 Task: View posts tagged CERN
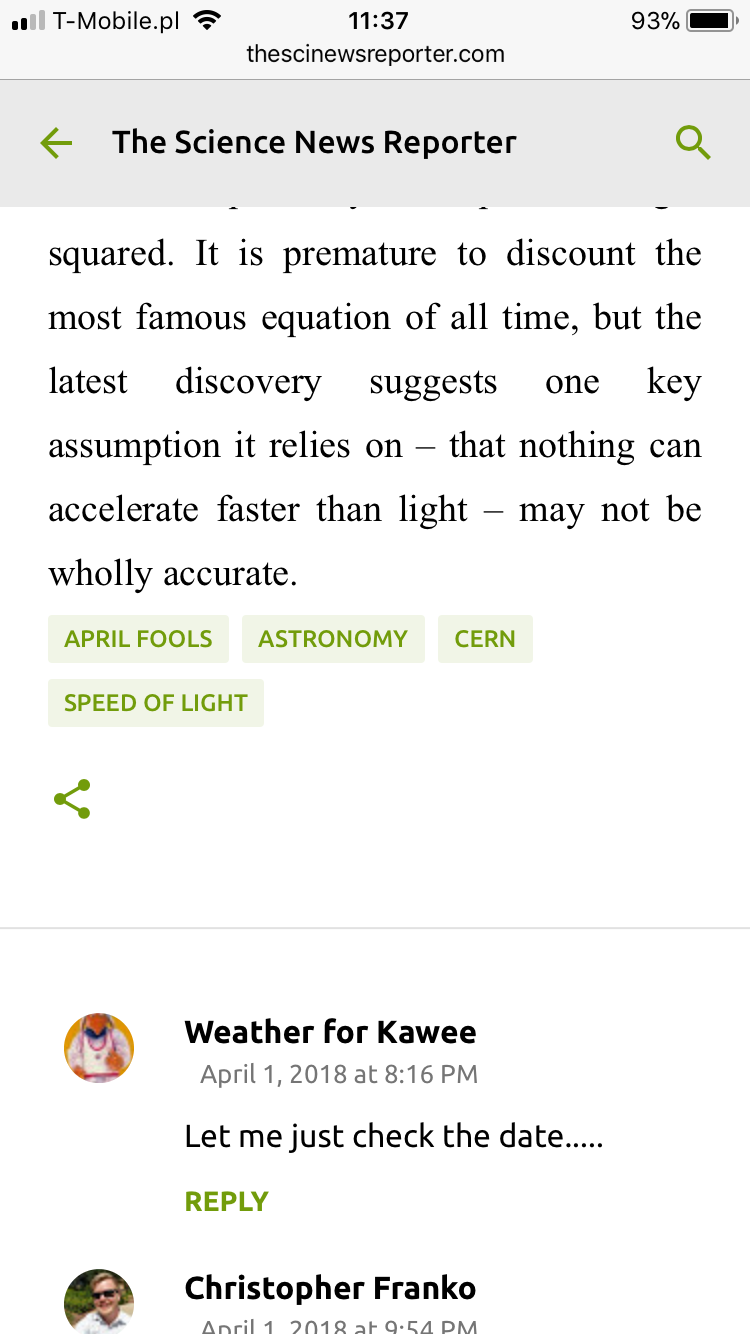[485, 639]
